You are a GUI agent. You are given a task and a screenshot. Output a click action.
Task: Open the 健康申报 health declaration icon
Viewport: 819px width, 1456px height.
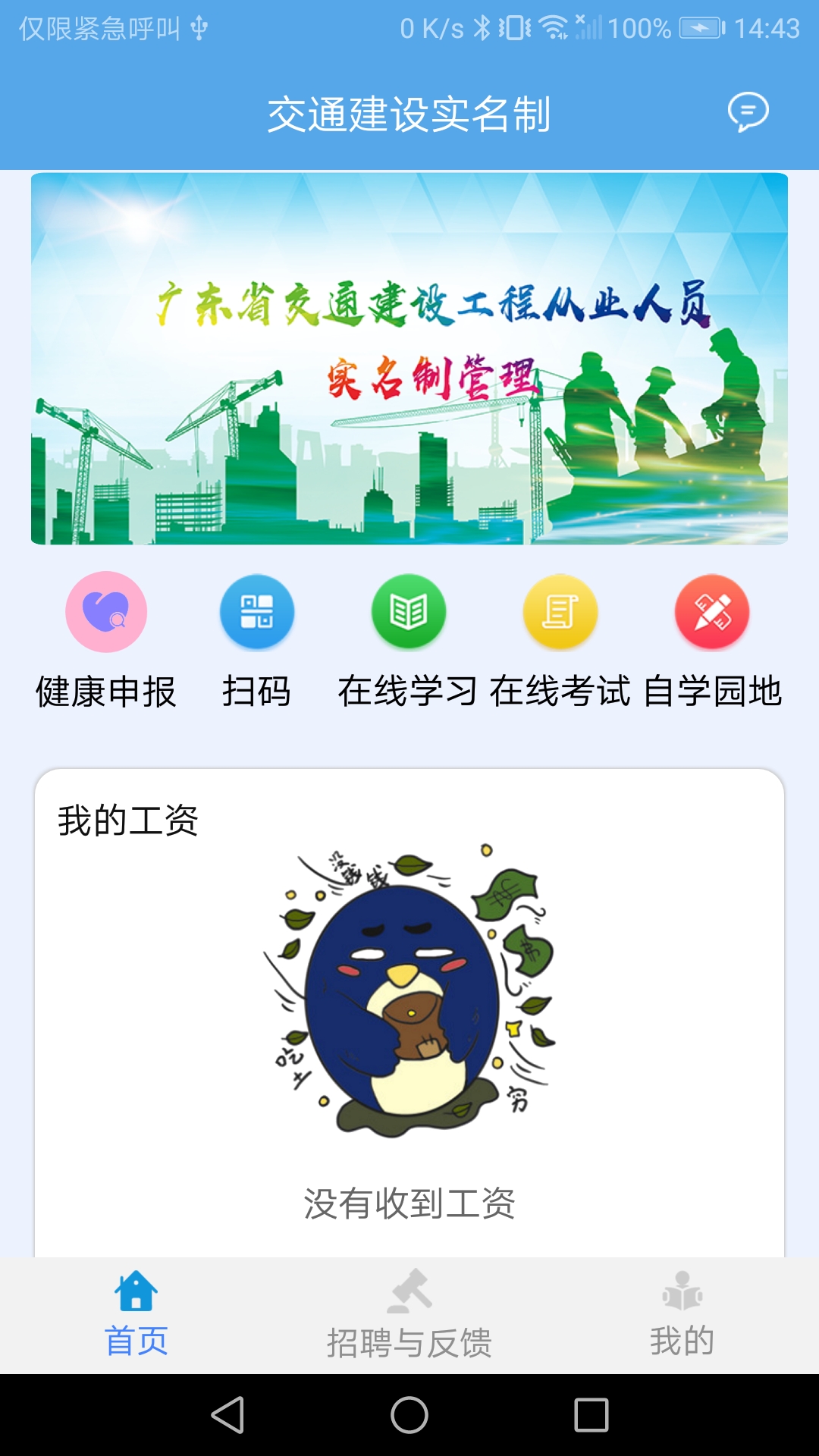(106, 613)
